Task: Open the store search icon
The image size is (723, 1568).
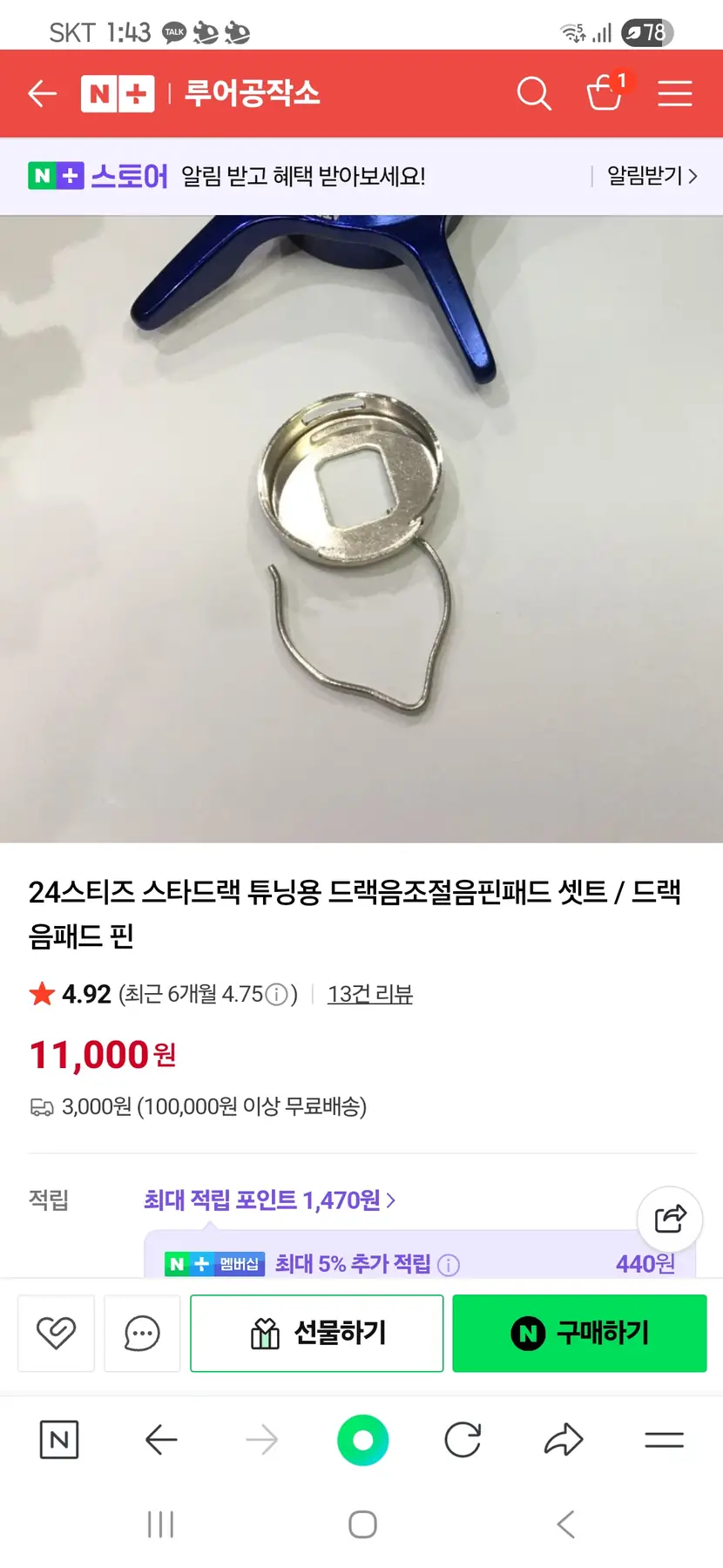Action: pyautogui.click(x=534, y=93)
